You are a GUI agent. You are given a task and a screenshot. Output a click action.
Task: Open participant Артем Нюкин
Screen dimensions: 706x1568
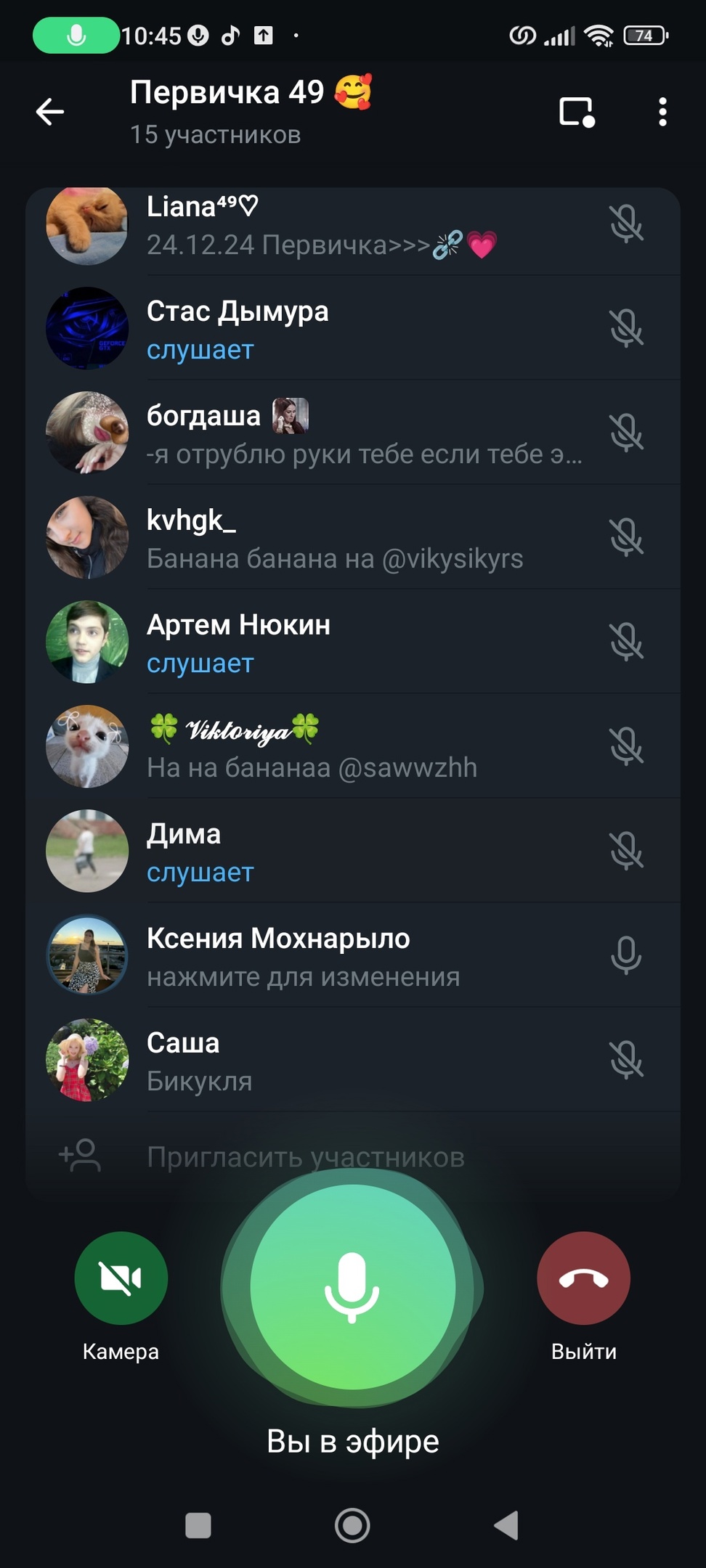(353, 642)
